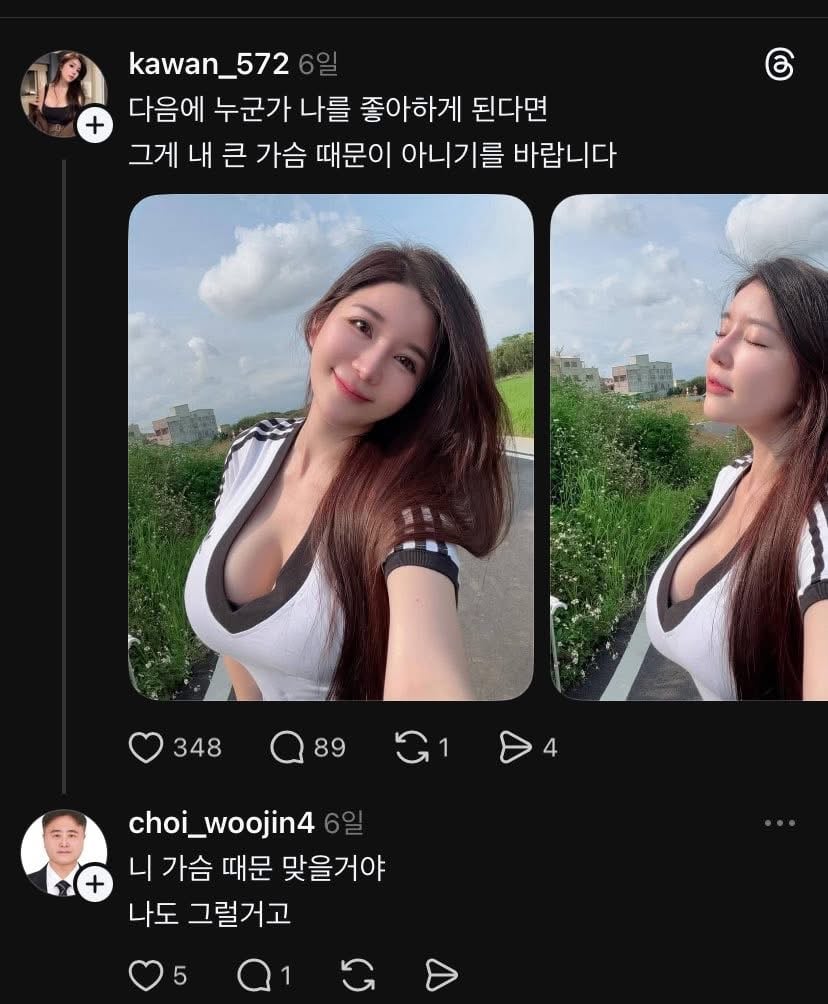Repost choi_woojin4's reply

click(x=358, y=974)
